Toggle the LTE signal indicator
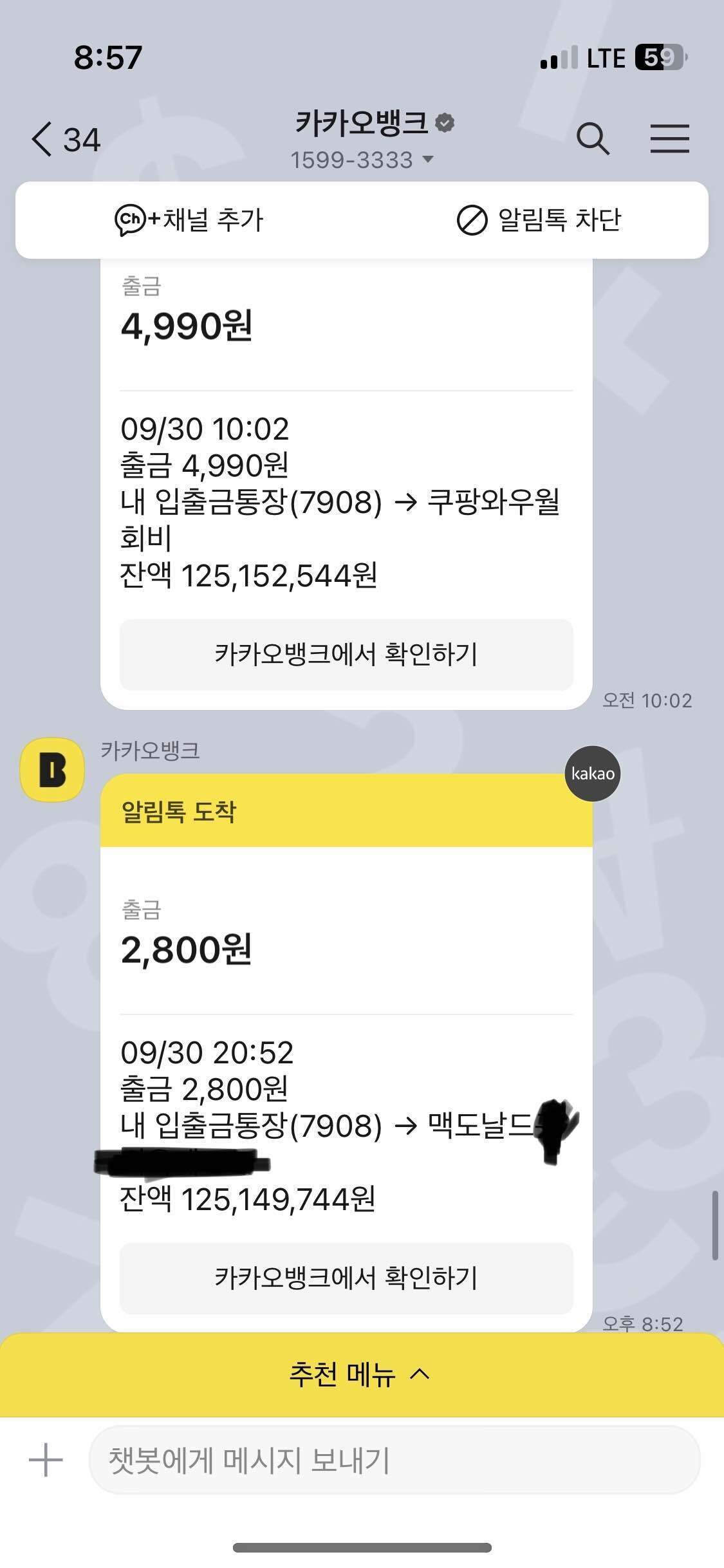This screenshot has width=724, height=1568. [606, 58]
